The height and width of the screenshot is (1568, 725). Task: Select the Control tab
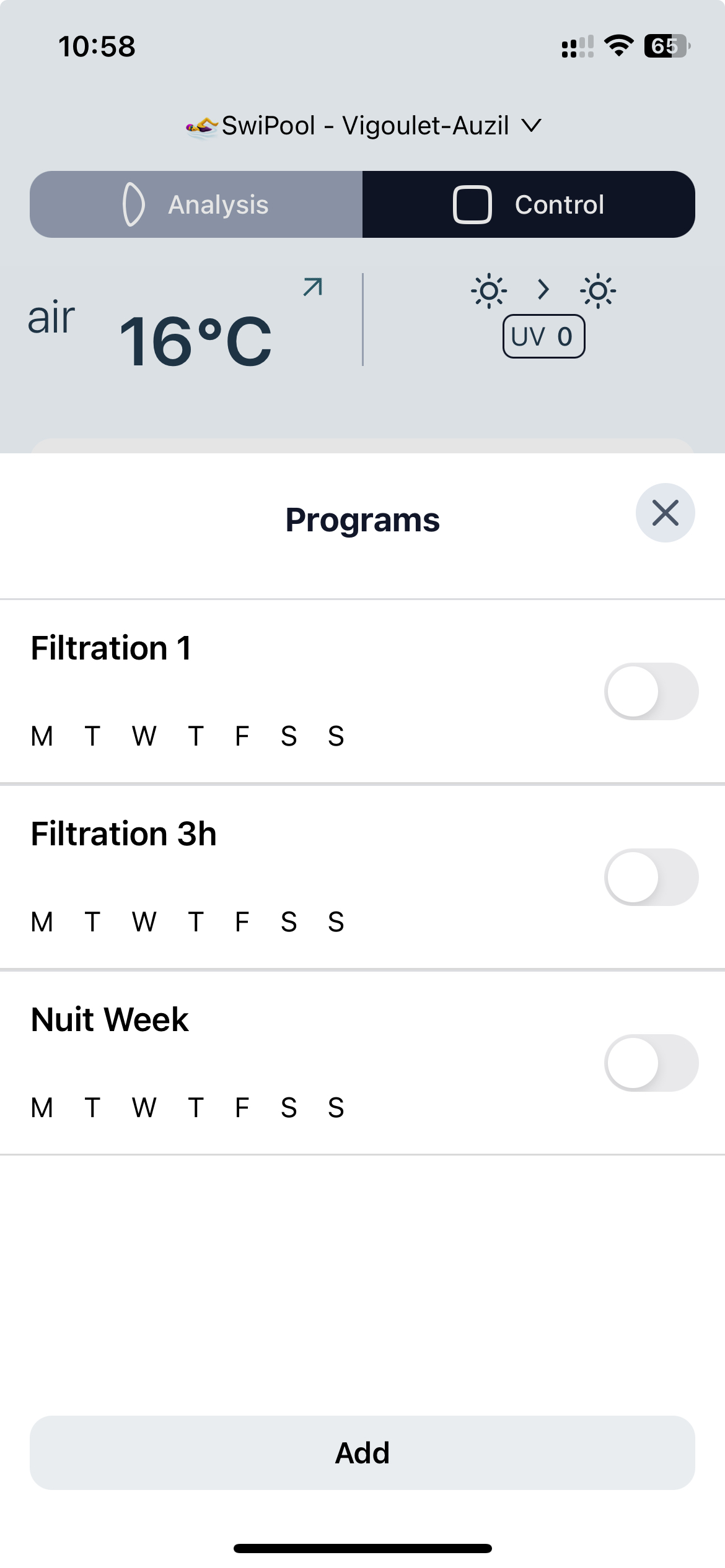(529, 204)
